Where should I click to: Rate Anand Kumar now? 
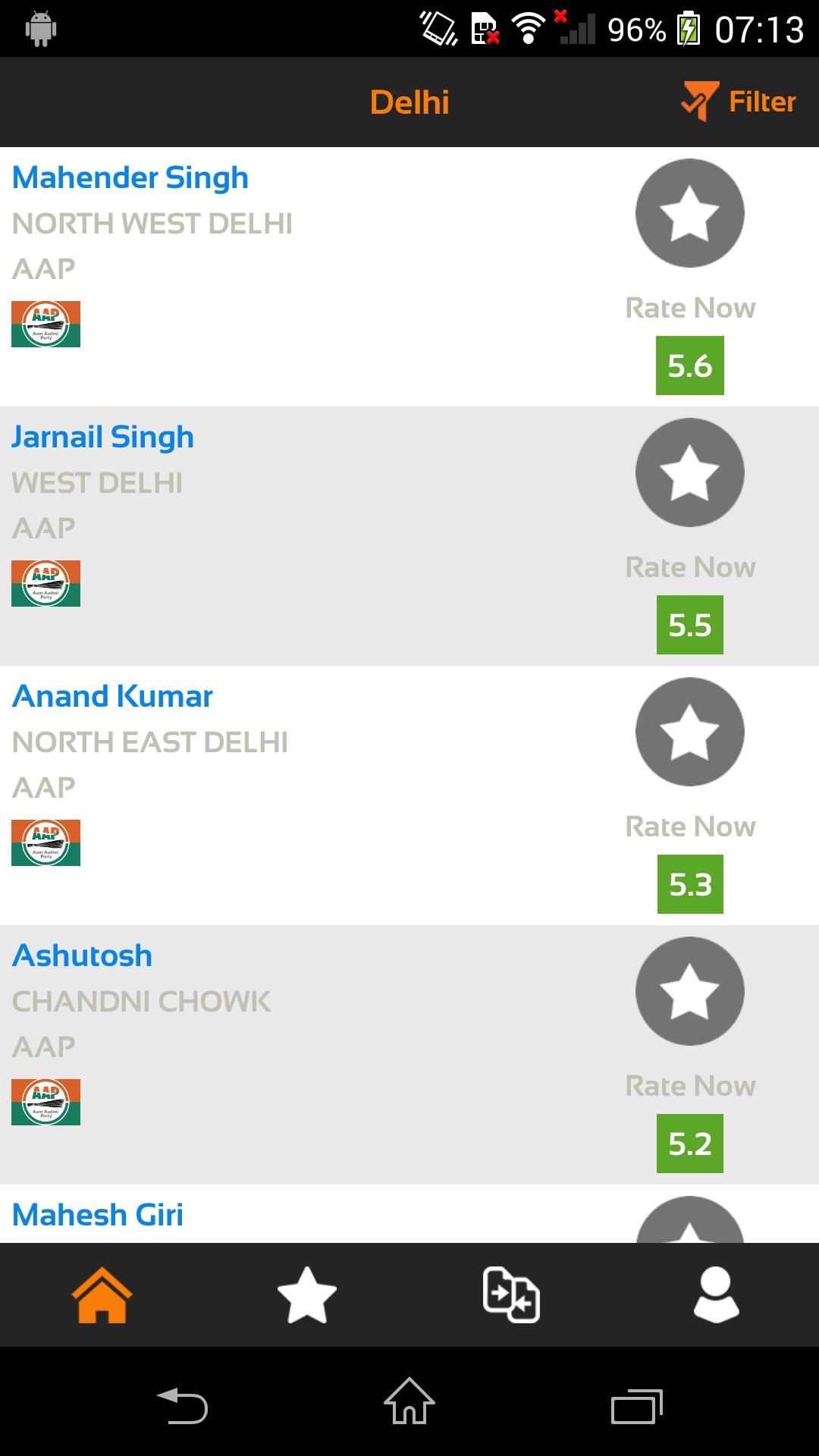tap(689, 732)
